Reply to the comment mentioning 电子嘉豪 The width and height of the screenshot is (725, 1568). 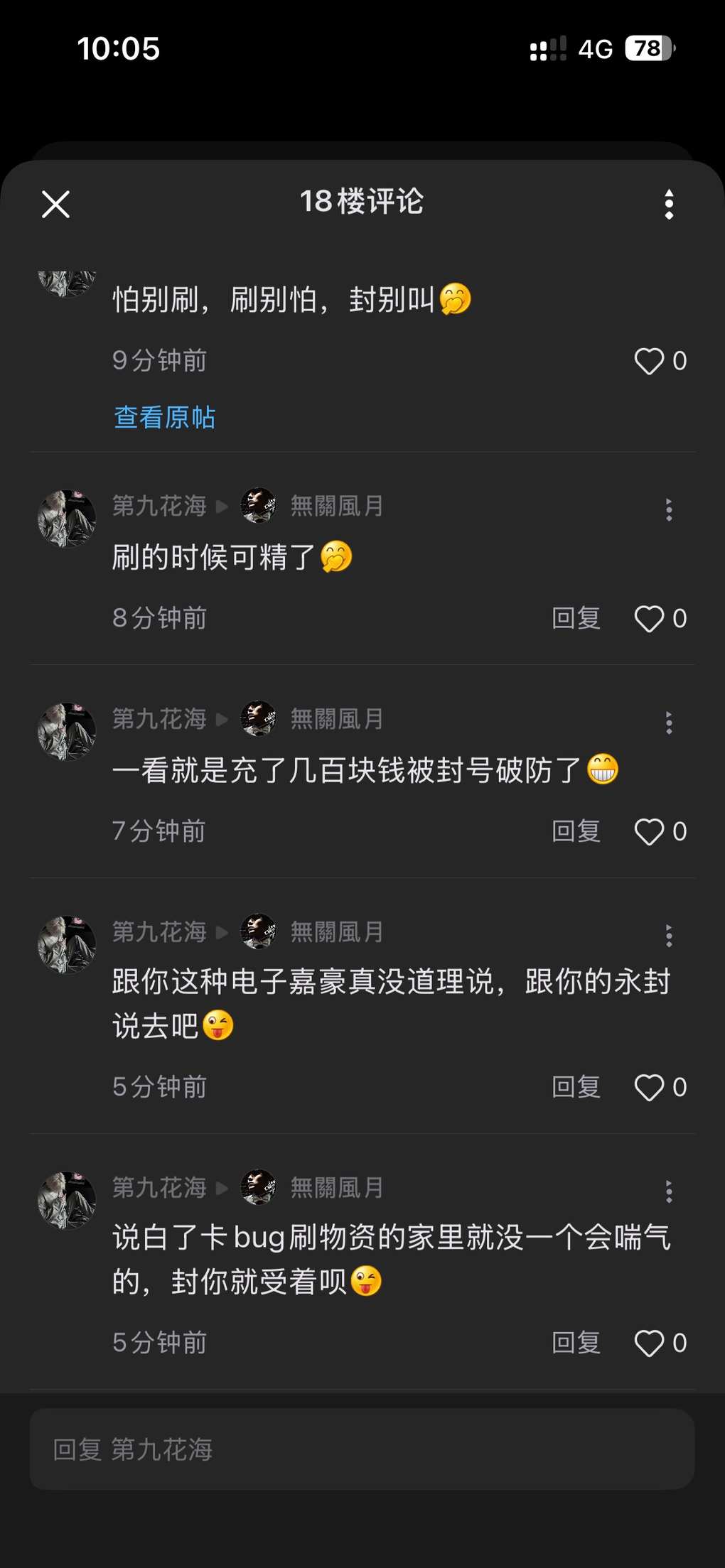[576, 1087]
